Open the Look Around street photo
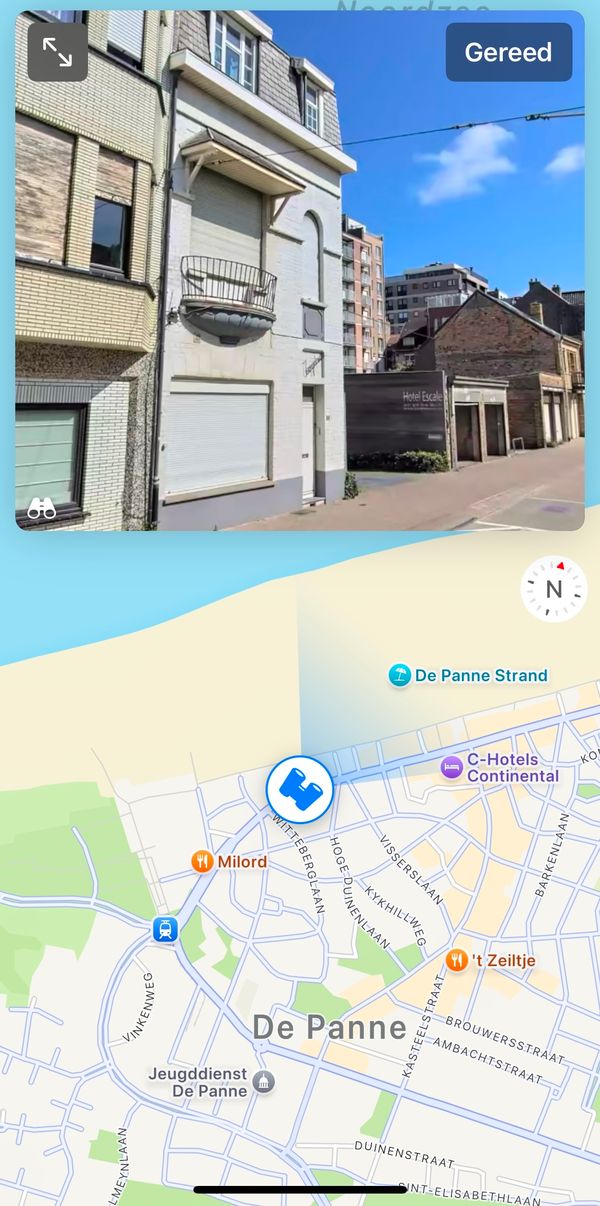The width and height of the screenshot is (600, 1206). click(300, 300)
